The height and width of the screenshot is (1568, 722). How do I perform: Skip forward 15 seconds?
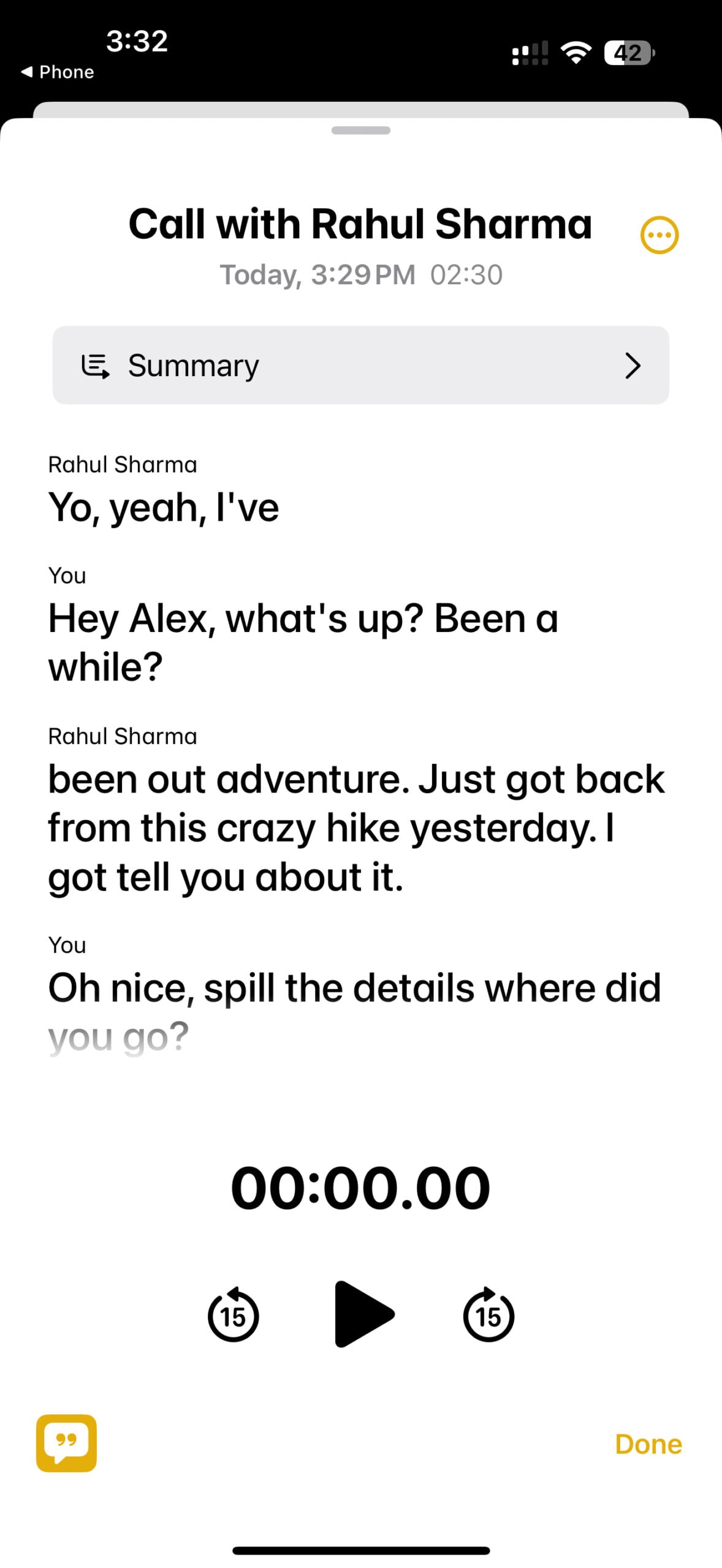coord(488,1314)
